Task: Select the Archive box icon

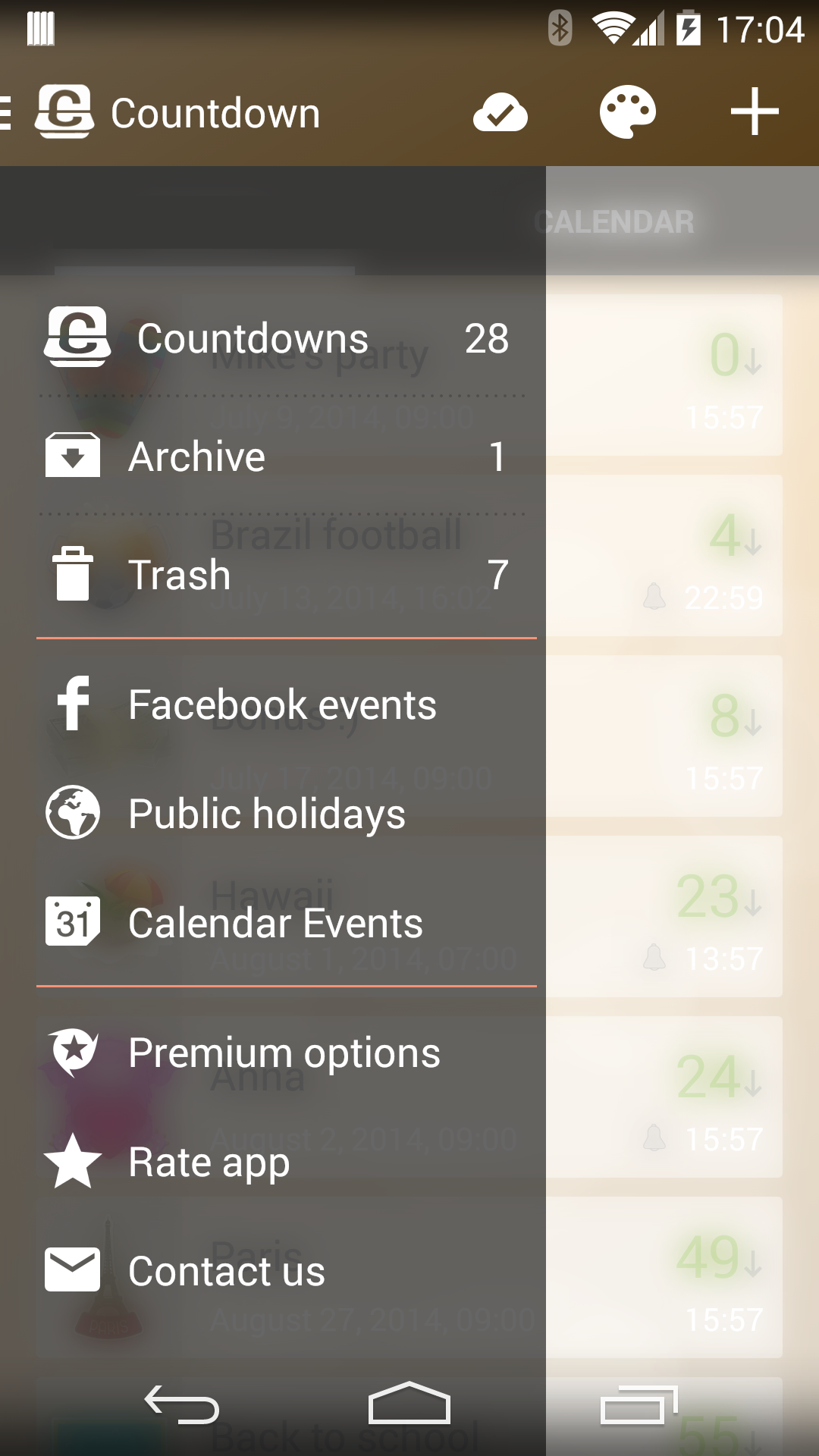Action: click(73, 455)
